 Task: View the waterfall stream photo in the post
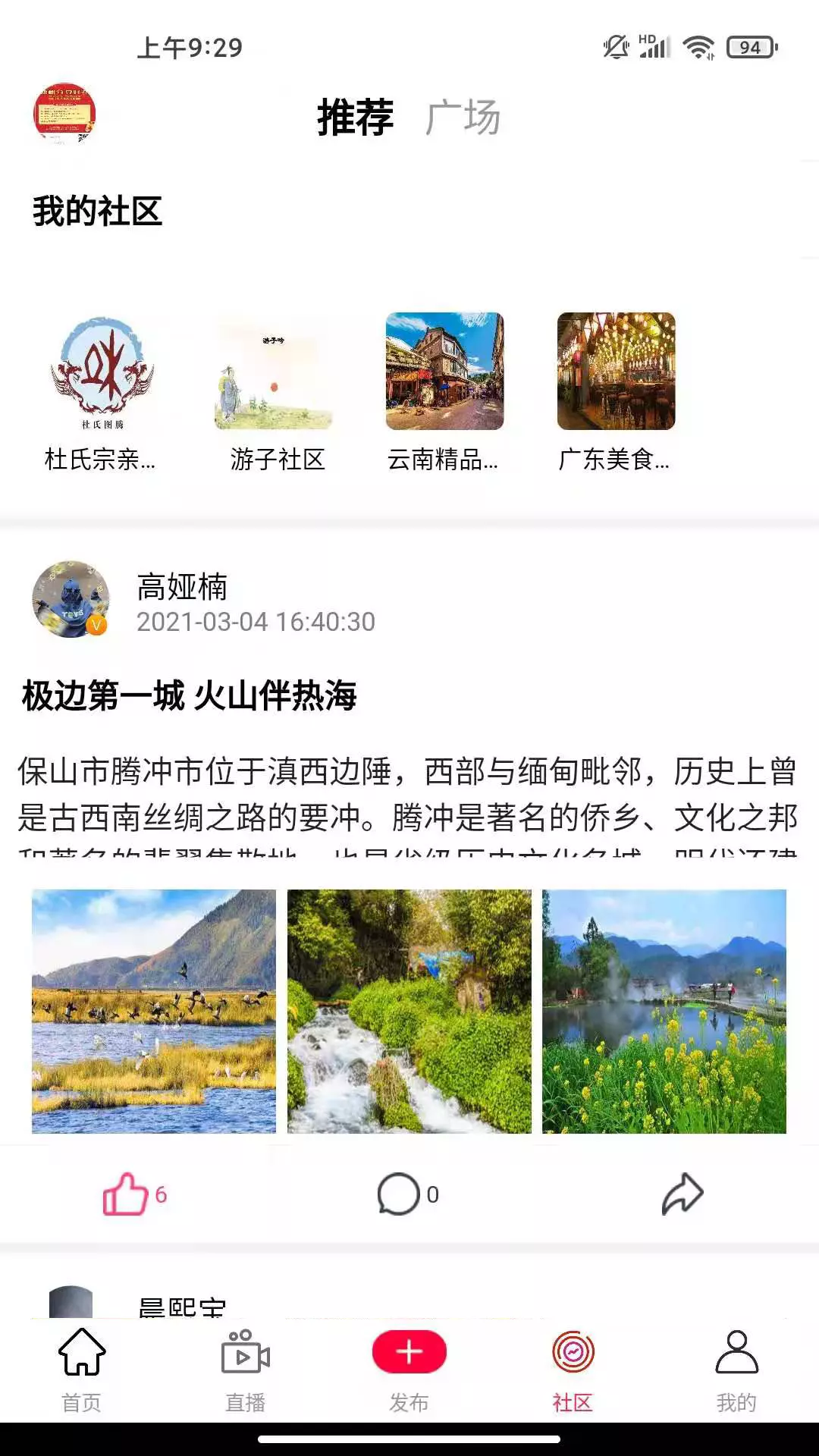[x=409, y=1011]
